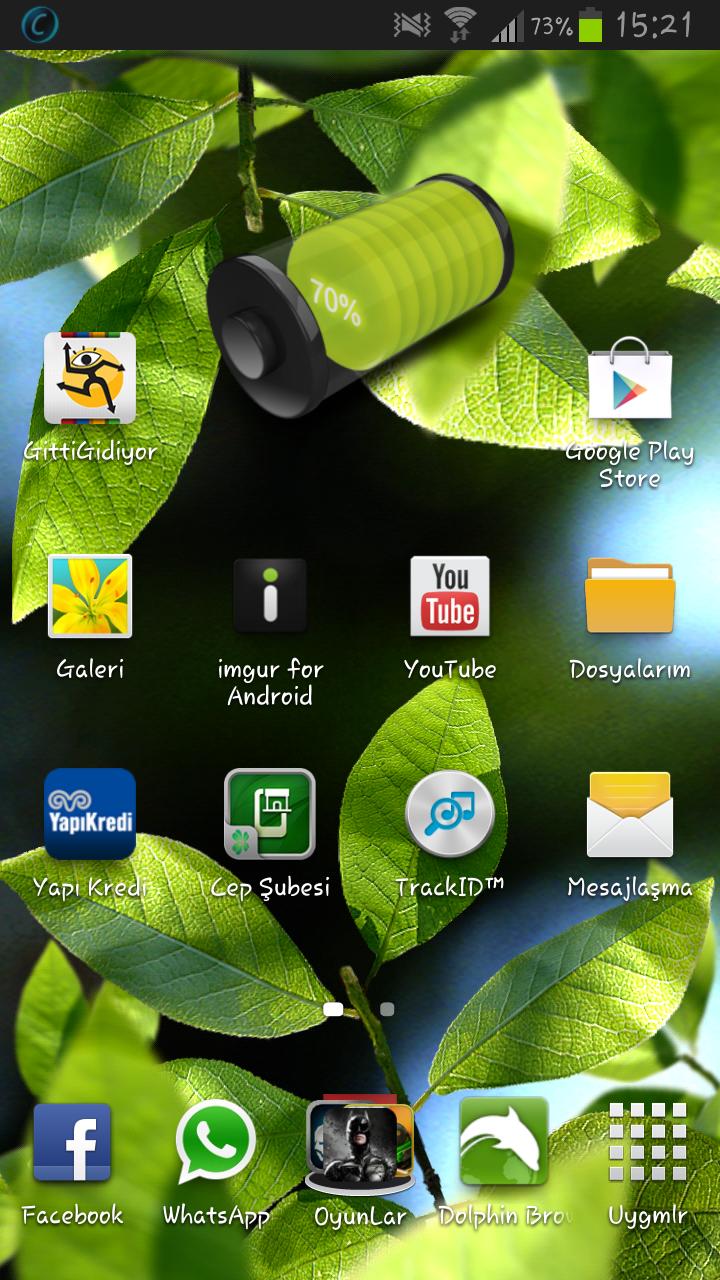The image size is (720, 1280).
Task: Launch imgur for Android
Action: 270,596
